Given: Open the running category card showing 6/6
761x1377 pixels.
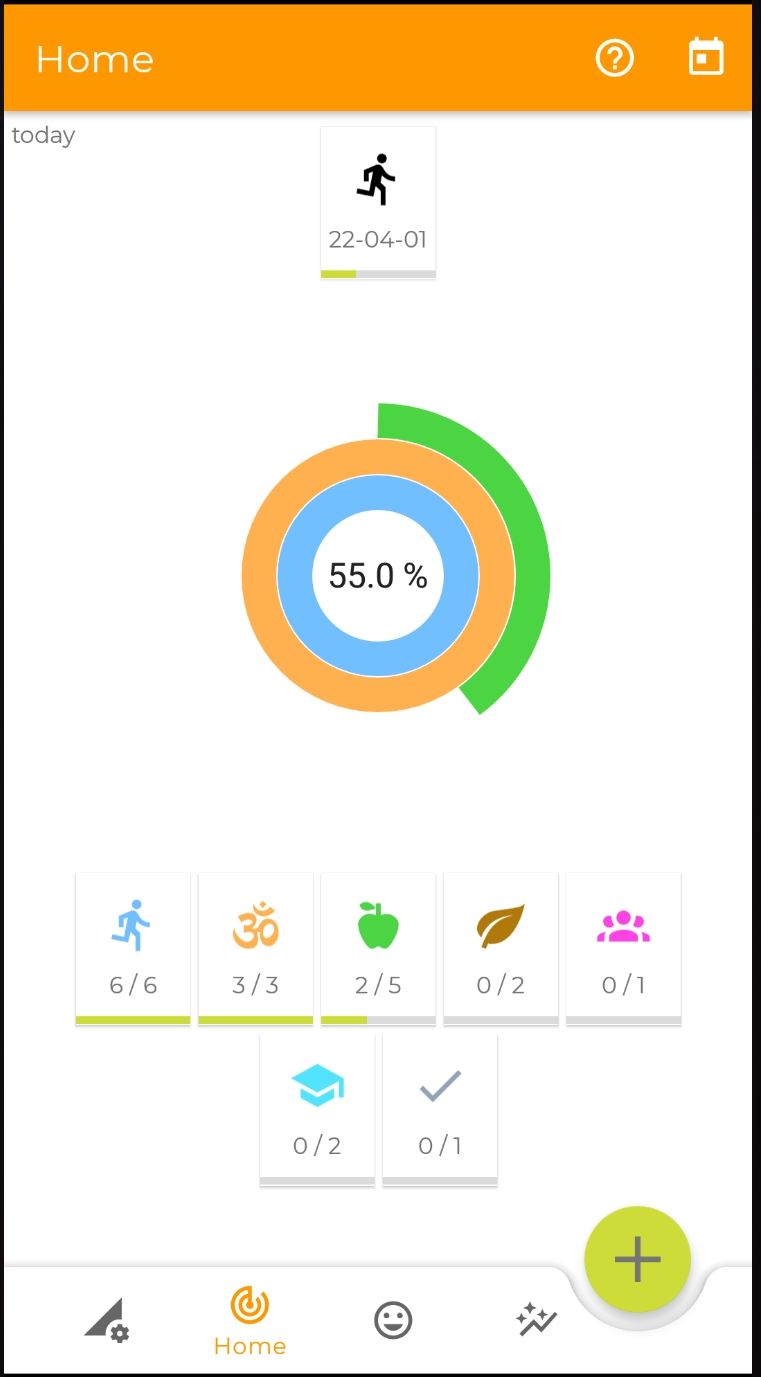Looking at the screenshot, I should tap(133, 949).
